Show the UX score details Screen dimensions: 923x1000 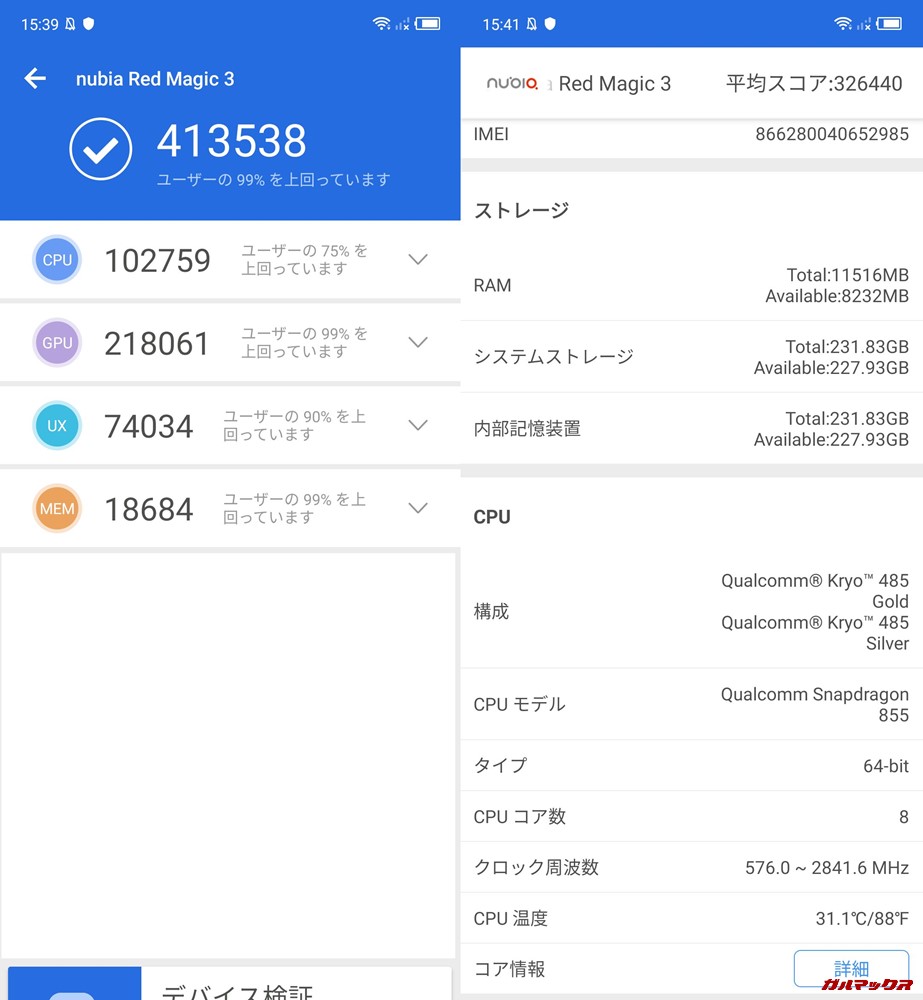tap(418, 426)
